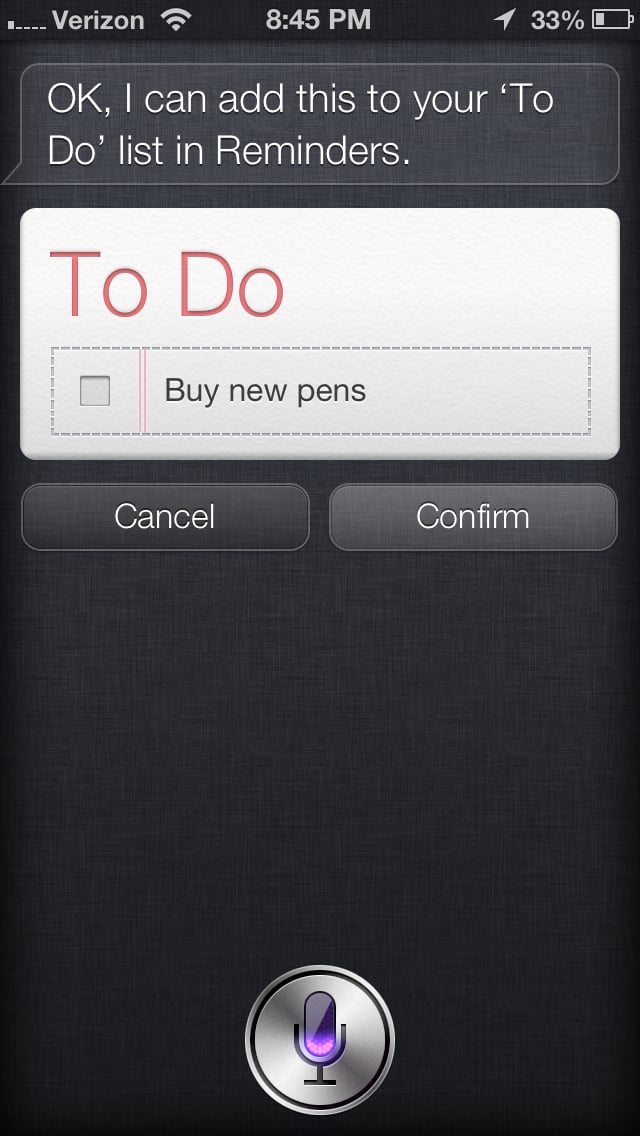Cancel the new reminder
The width and height of the screenshot is (640, 1136).
(x=165, y=517)
